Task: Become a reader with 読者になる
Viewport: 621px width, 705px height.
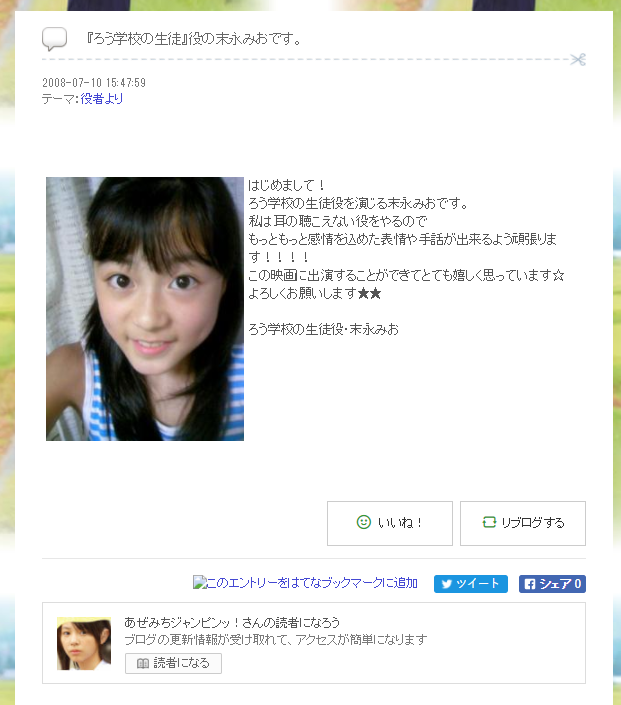Action: (x=173, y=663)
